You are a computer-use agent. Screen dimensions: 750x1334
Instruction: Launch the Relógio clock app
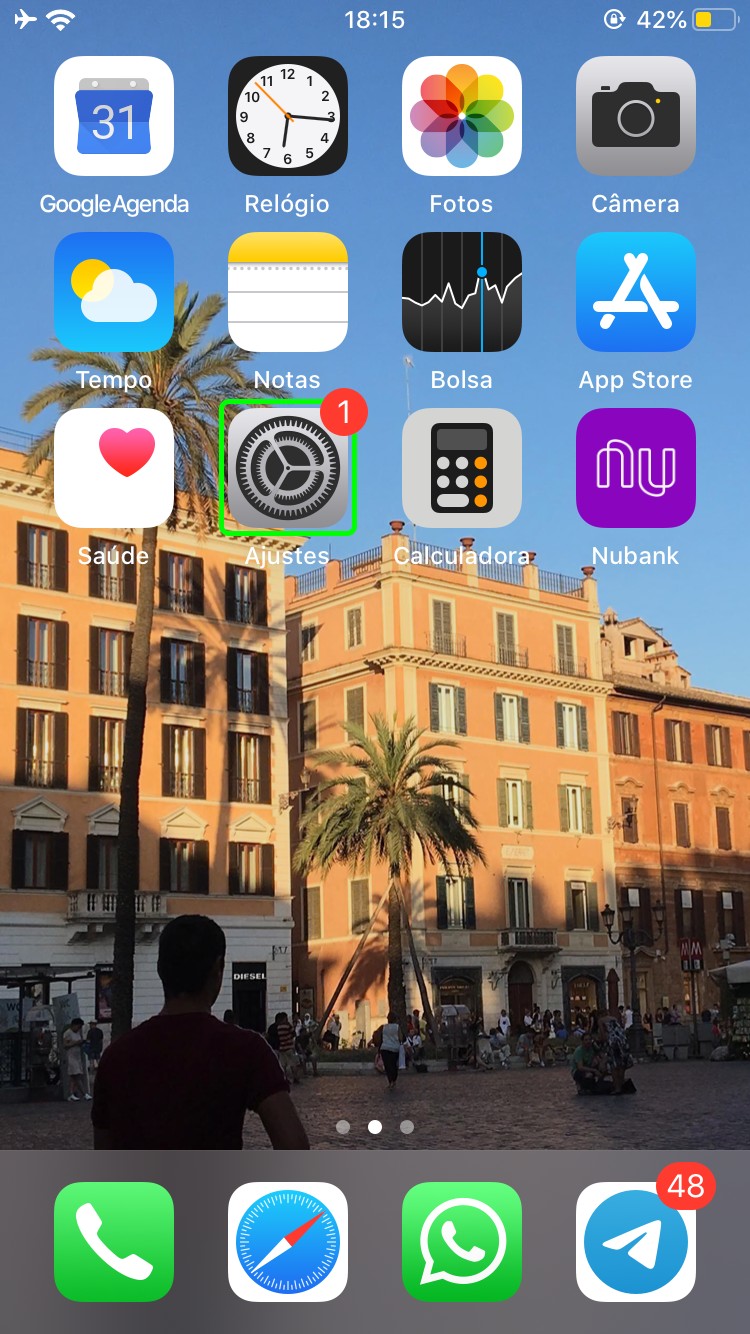click(288, 116)
